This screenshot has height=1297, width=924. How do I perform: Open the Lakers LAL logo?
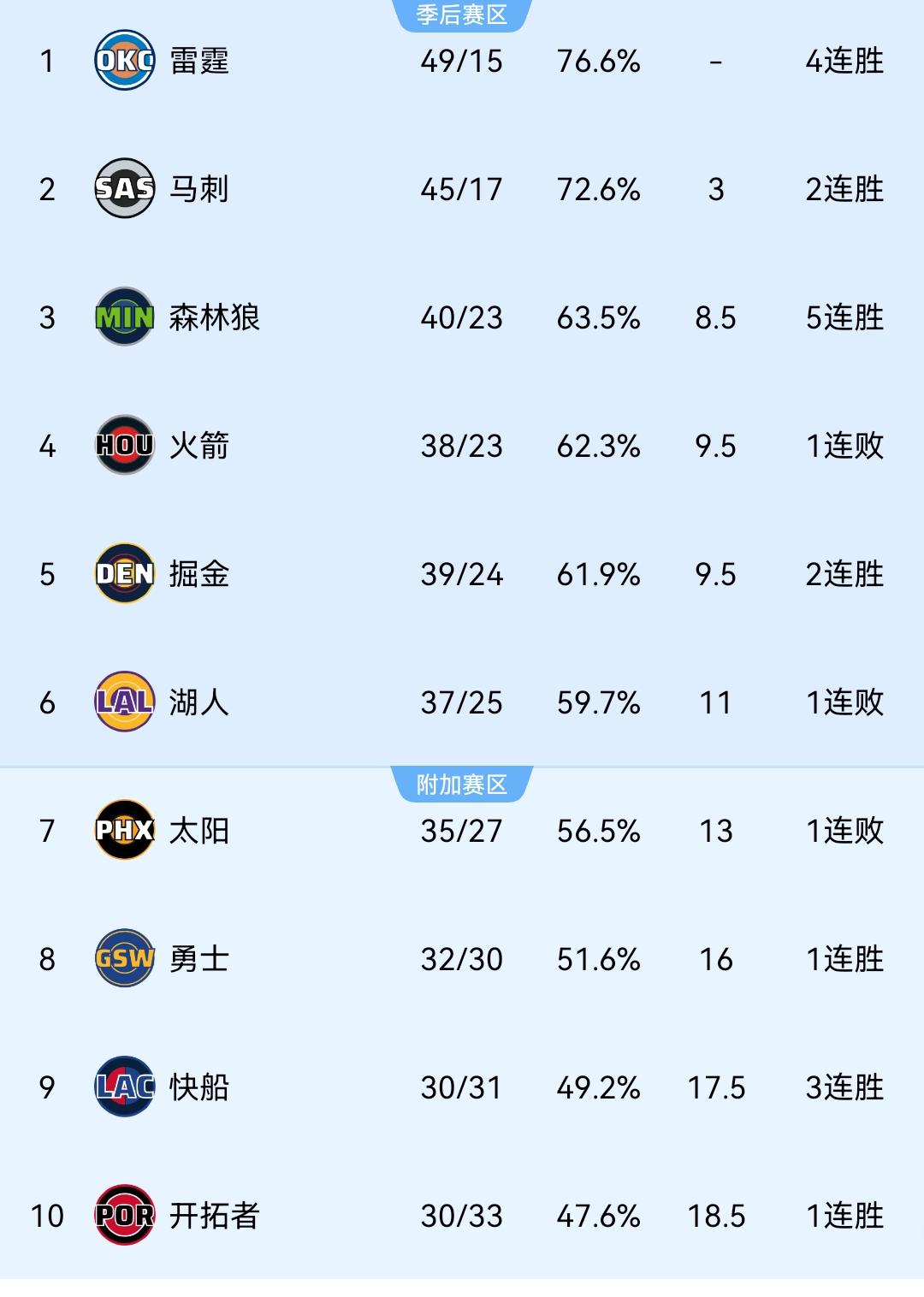click(125, 703)
